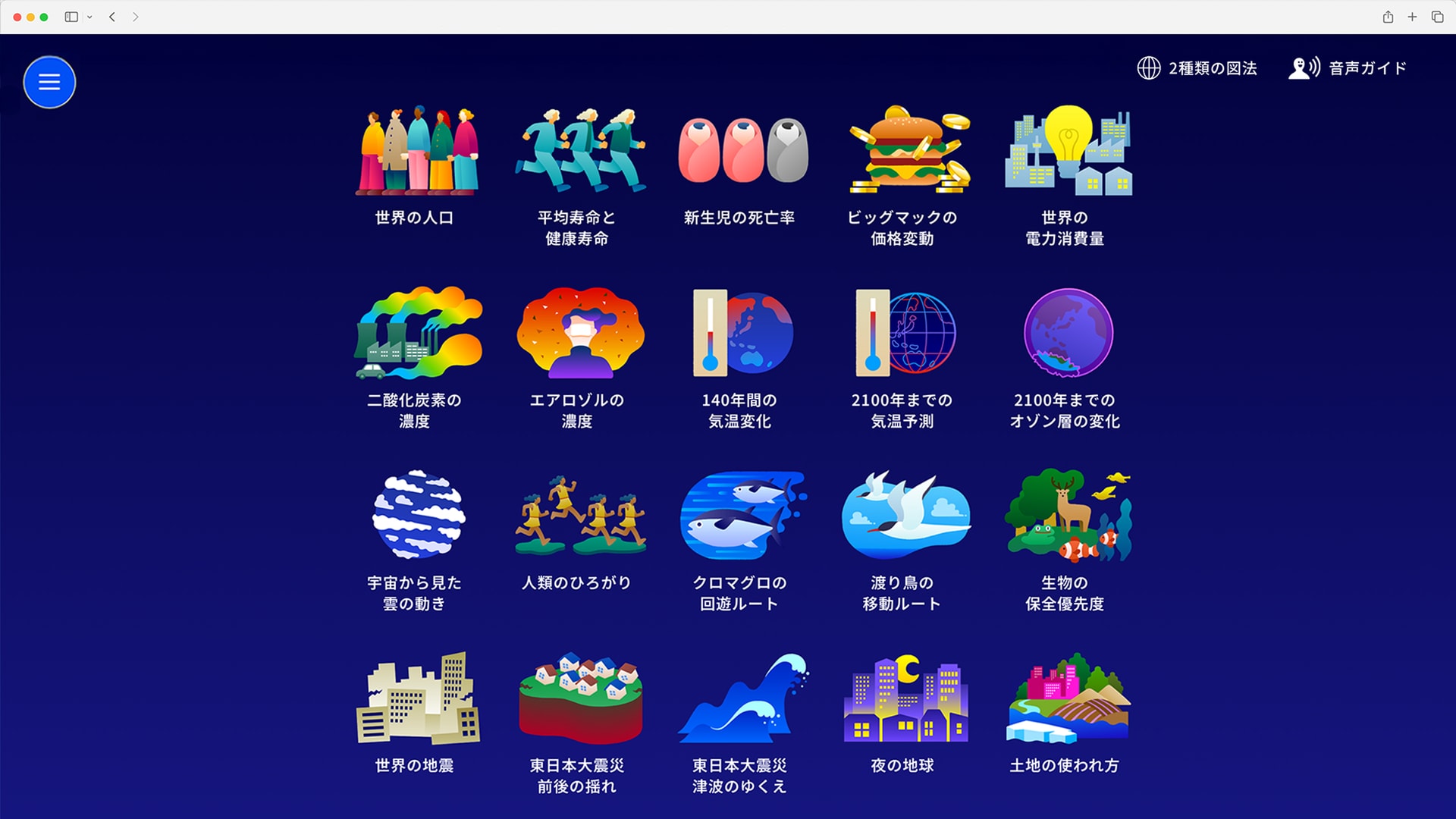Turn on the 音声ガイド audio guide

click(x=1348, y=68)
